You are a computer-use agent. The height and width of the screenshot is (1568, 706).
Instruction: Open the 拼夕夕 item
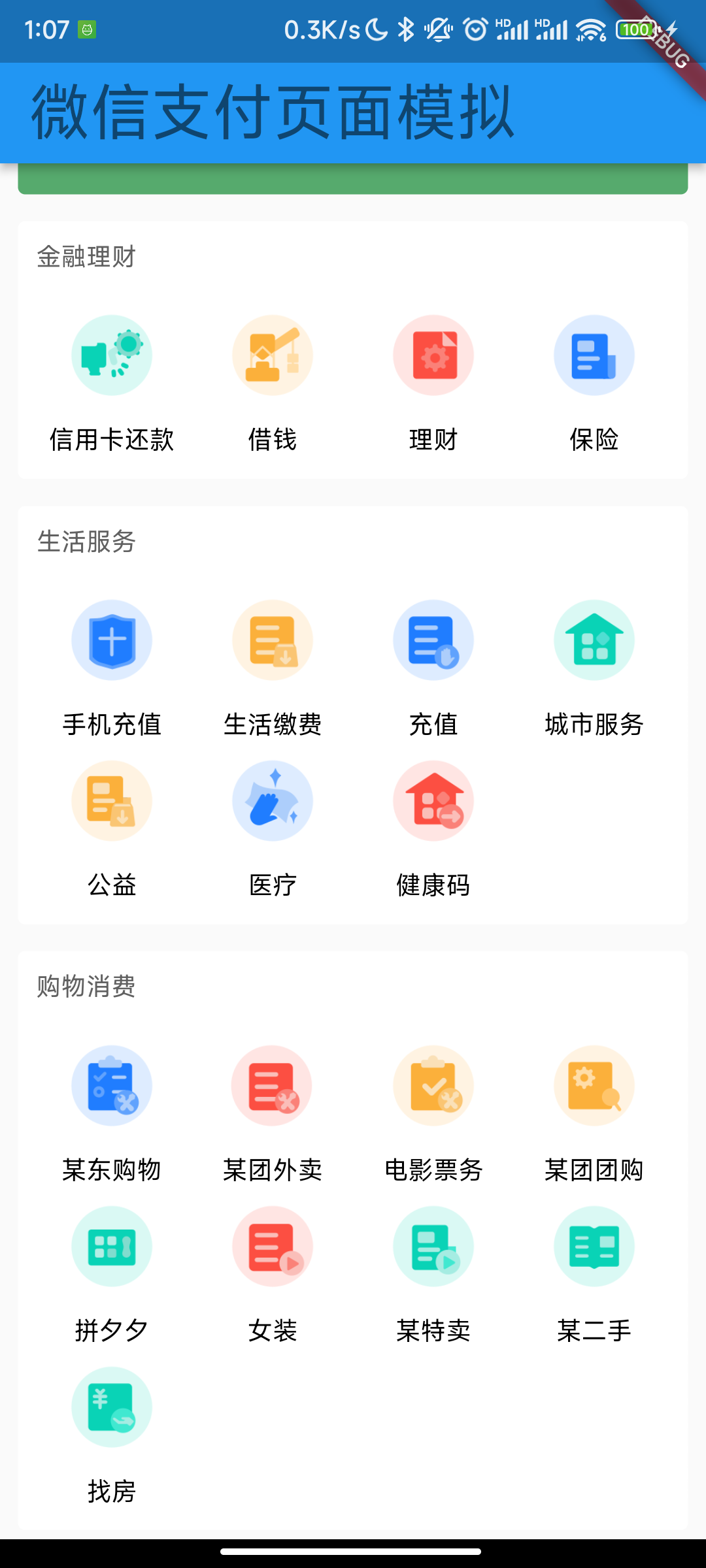click(x=112, y=1247)
